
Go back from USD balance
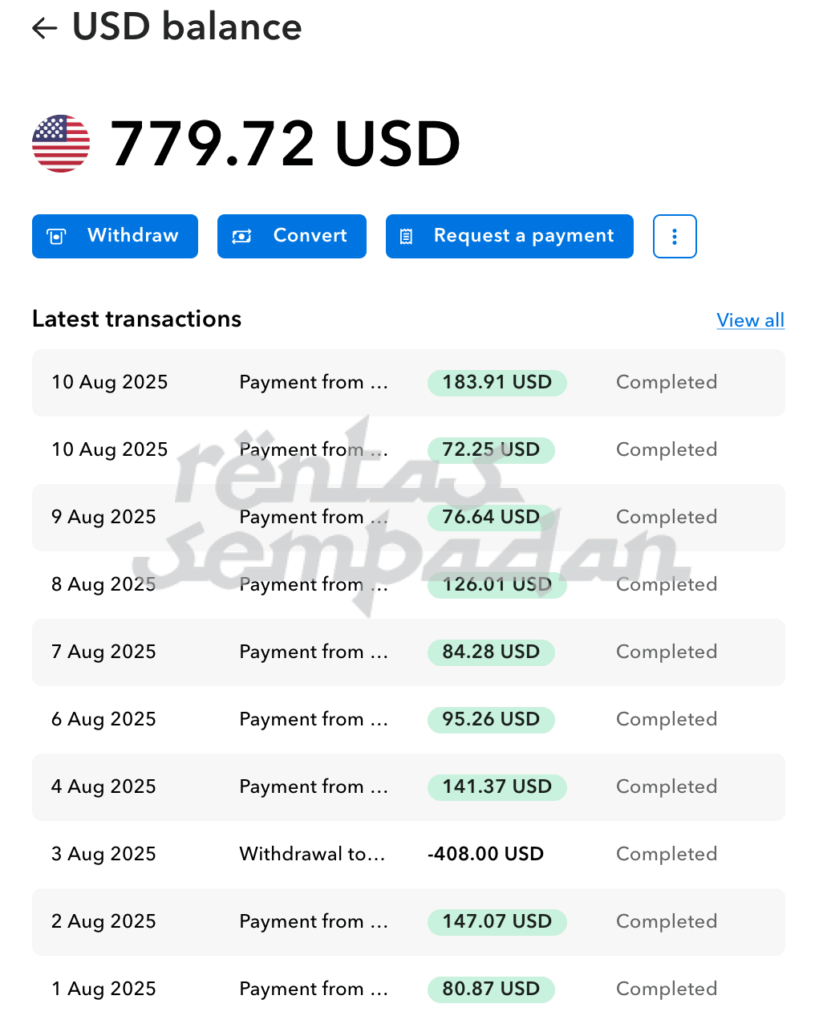[44, 28]
